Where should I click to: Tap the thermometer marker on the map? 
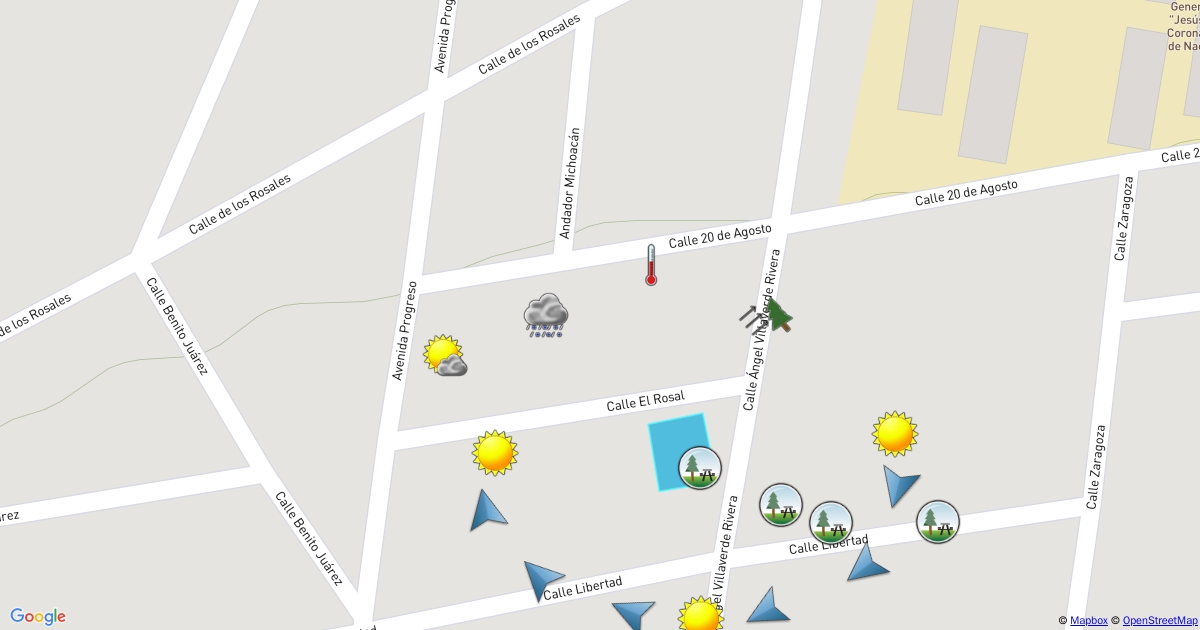click(x=651, y=265)
